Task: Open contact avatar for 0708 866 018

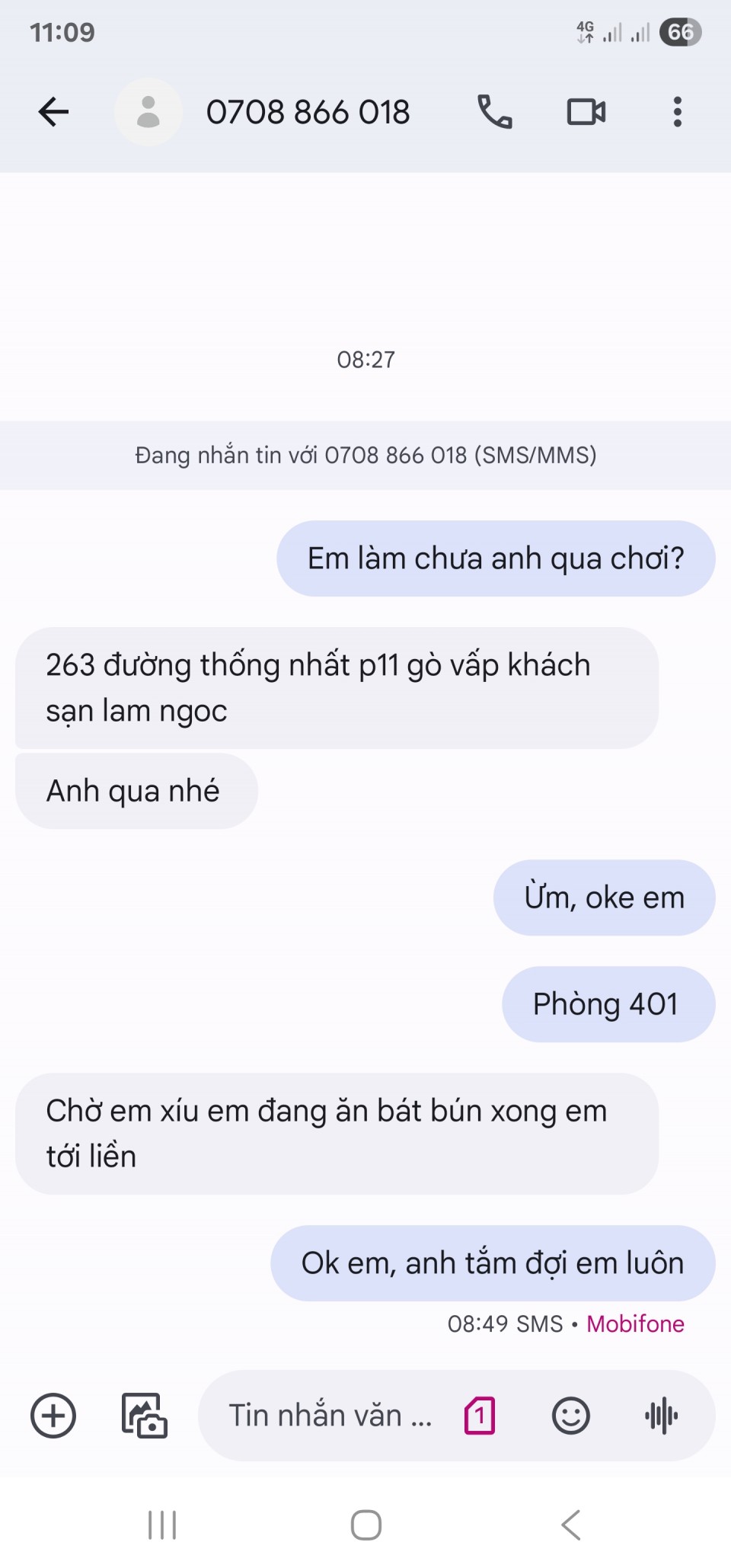Action: tap(148, 112)
